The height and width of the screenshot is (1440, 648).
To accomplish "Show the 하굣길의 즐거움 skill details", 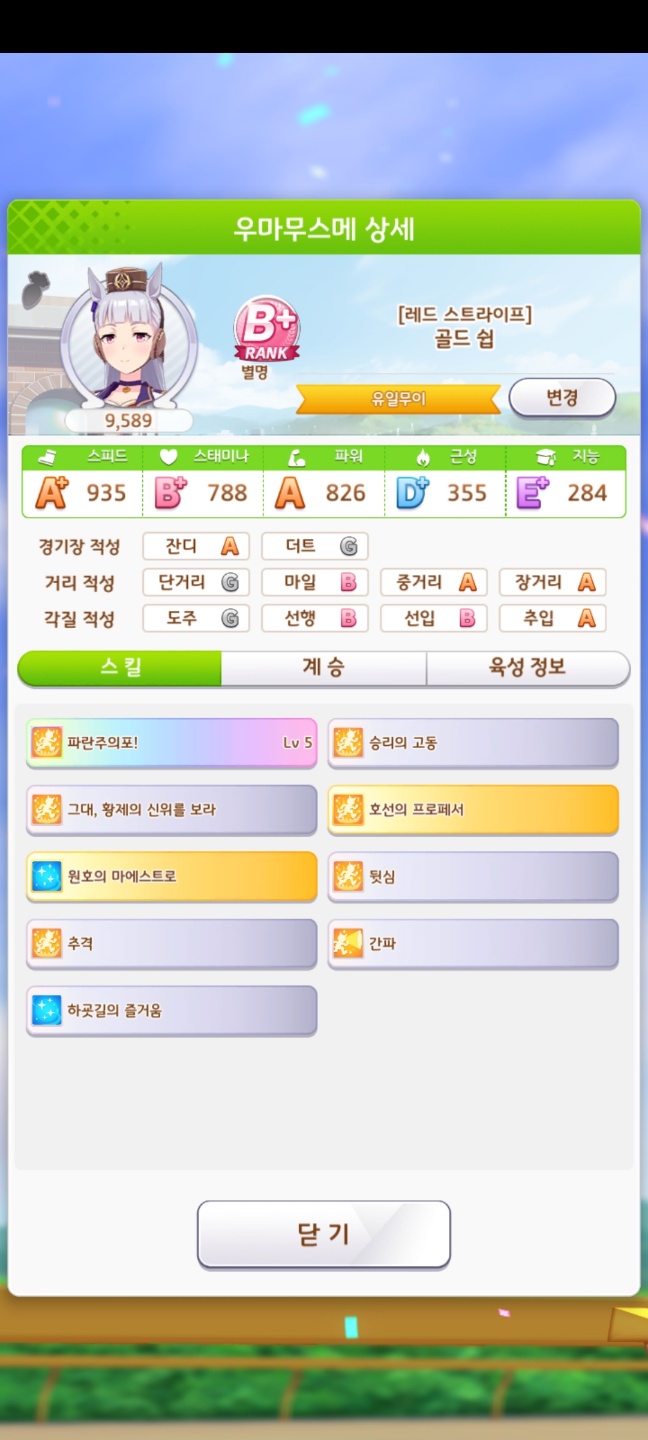I will point(171,1011).
